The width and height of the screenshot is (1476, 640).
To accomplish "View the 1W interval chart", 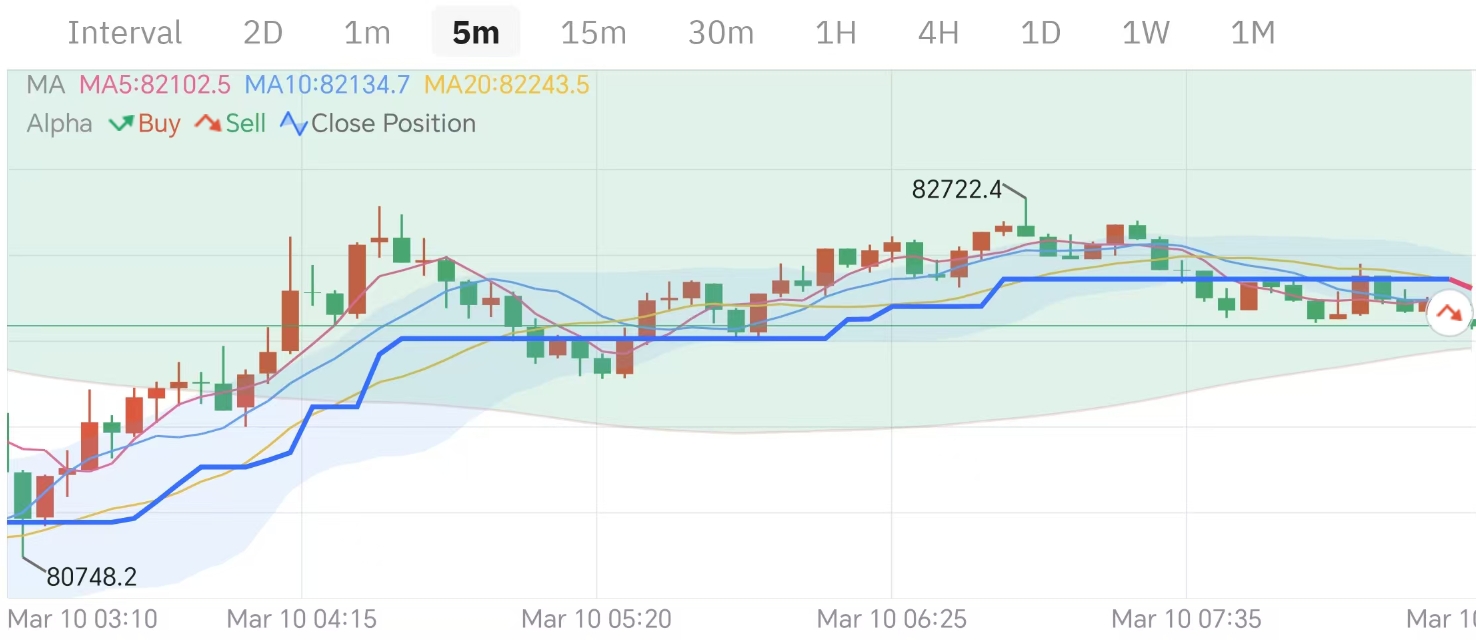I will [x=1145, y=33].
